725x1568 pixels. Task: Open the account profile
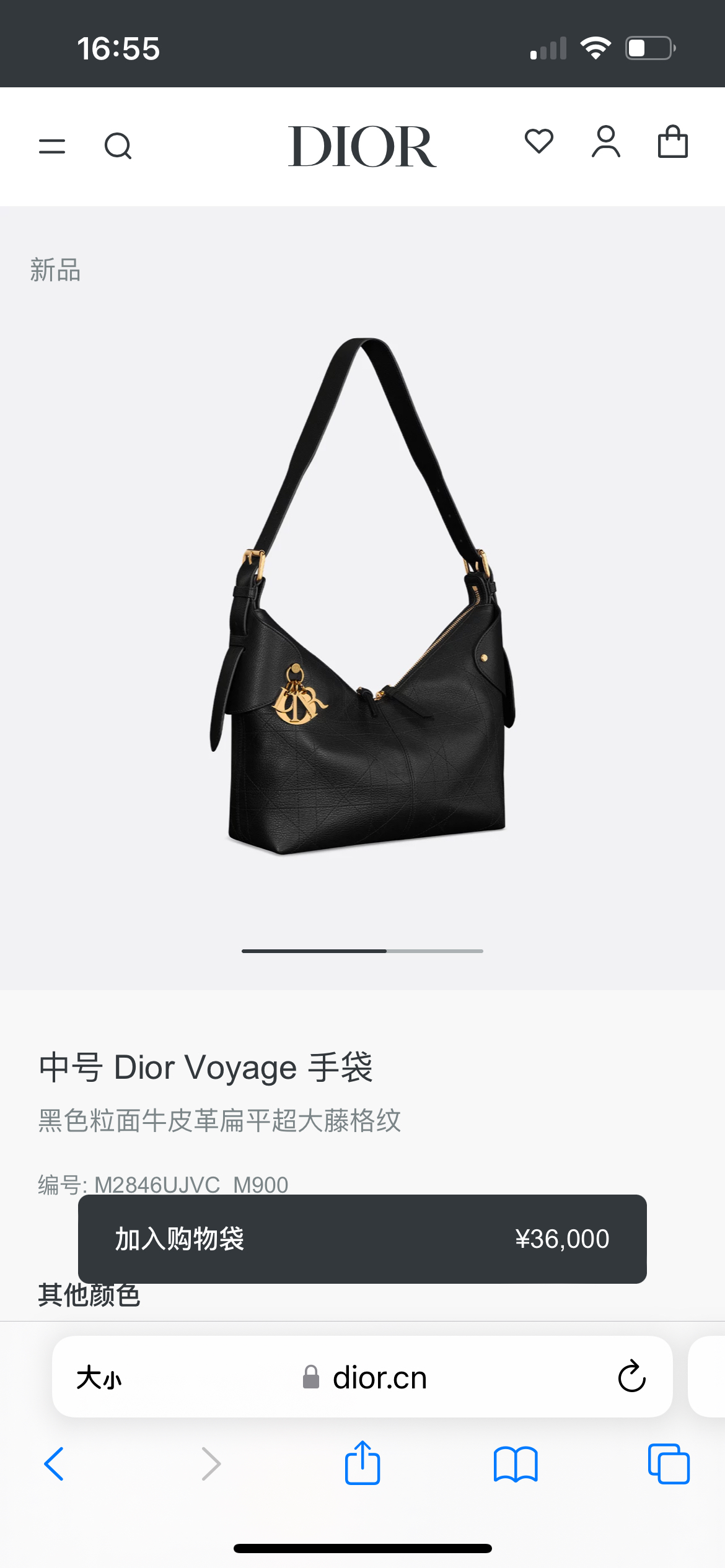(605, 142)
